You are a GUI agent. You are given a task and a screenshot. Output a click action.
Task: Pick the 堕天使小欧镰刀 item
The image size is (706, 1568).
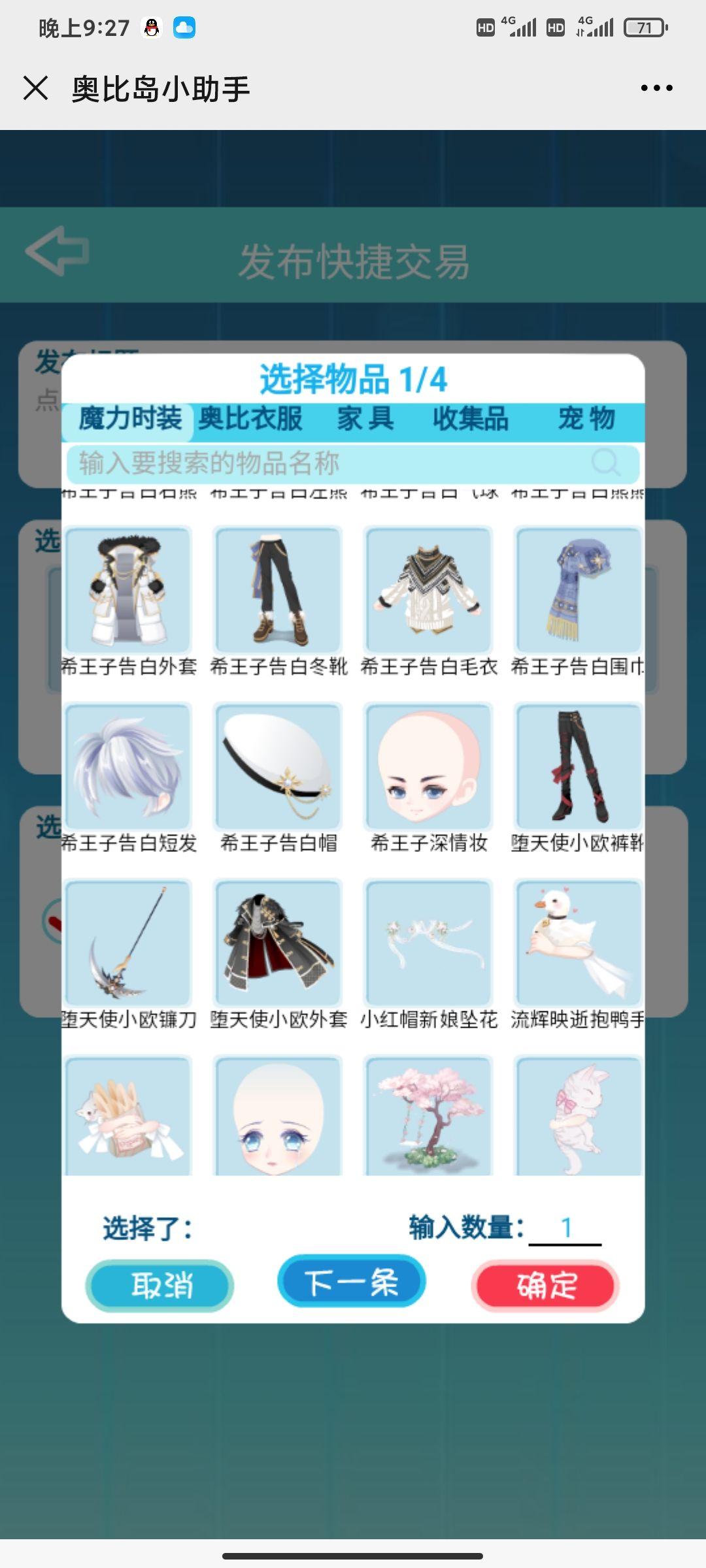click(x=128, y=943)
